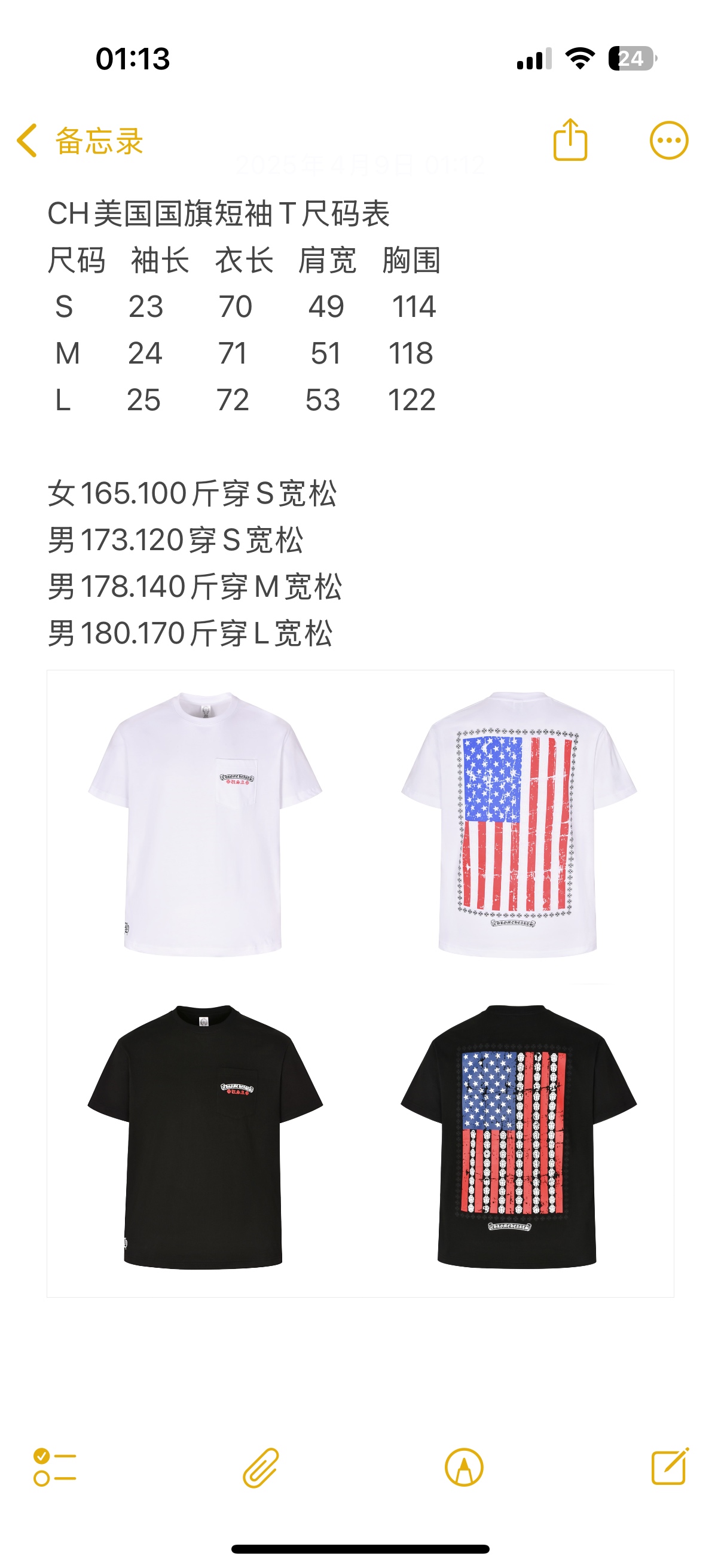Open the more options menu
The image size is (721, 1568).
[x=668, y=141]
